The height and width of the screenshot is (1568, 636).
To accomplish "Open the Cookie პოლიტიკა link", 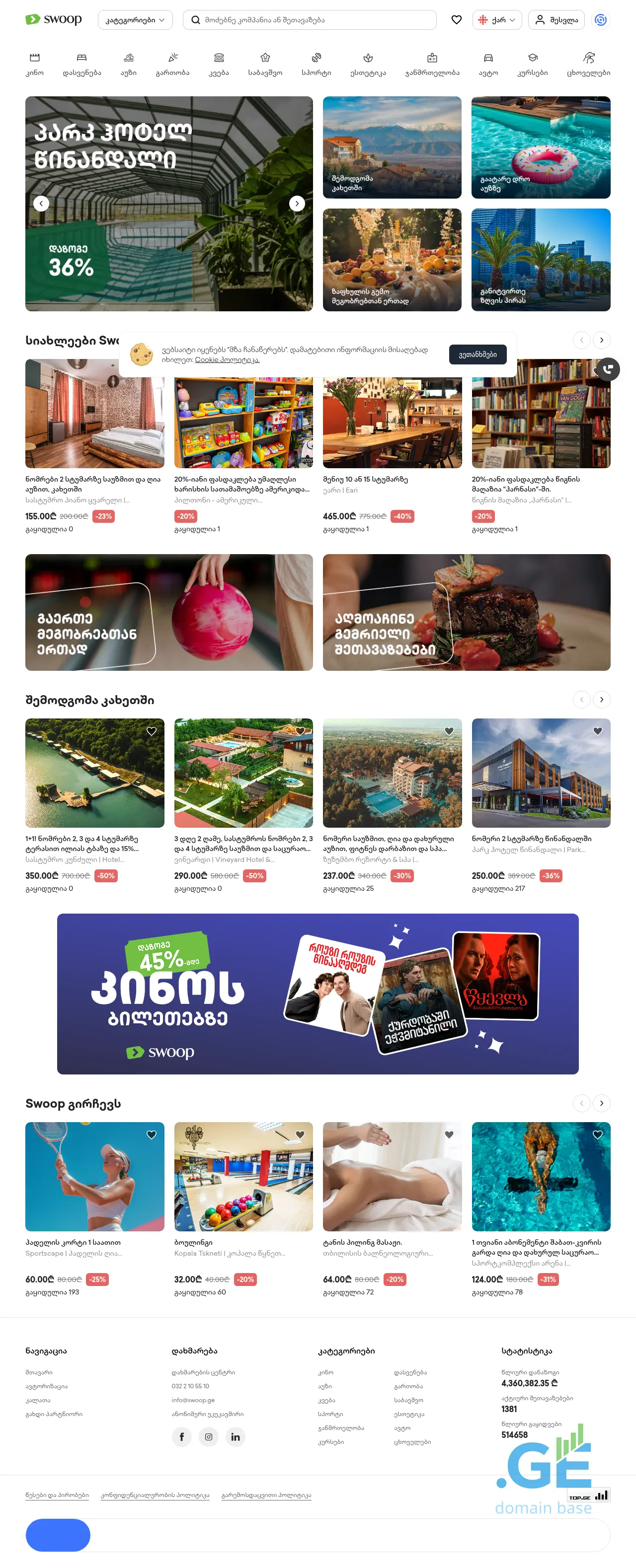I will click(x=227, y=360).
